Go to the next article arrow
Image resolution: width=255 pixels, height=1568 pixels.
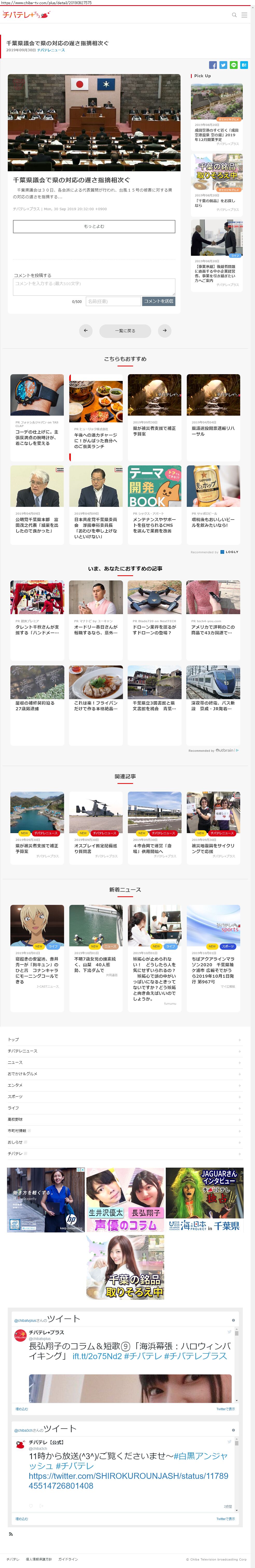(164, 331)
